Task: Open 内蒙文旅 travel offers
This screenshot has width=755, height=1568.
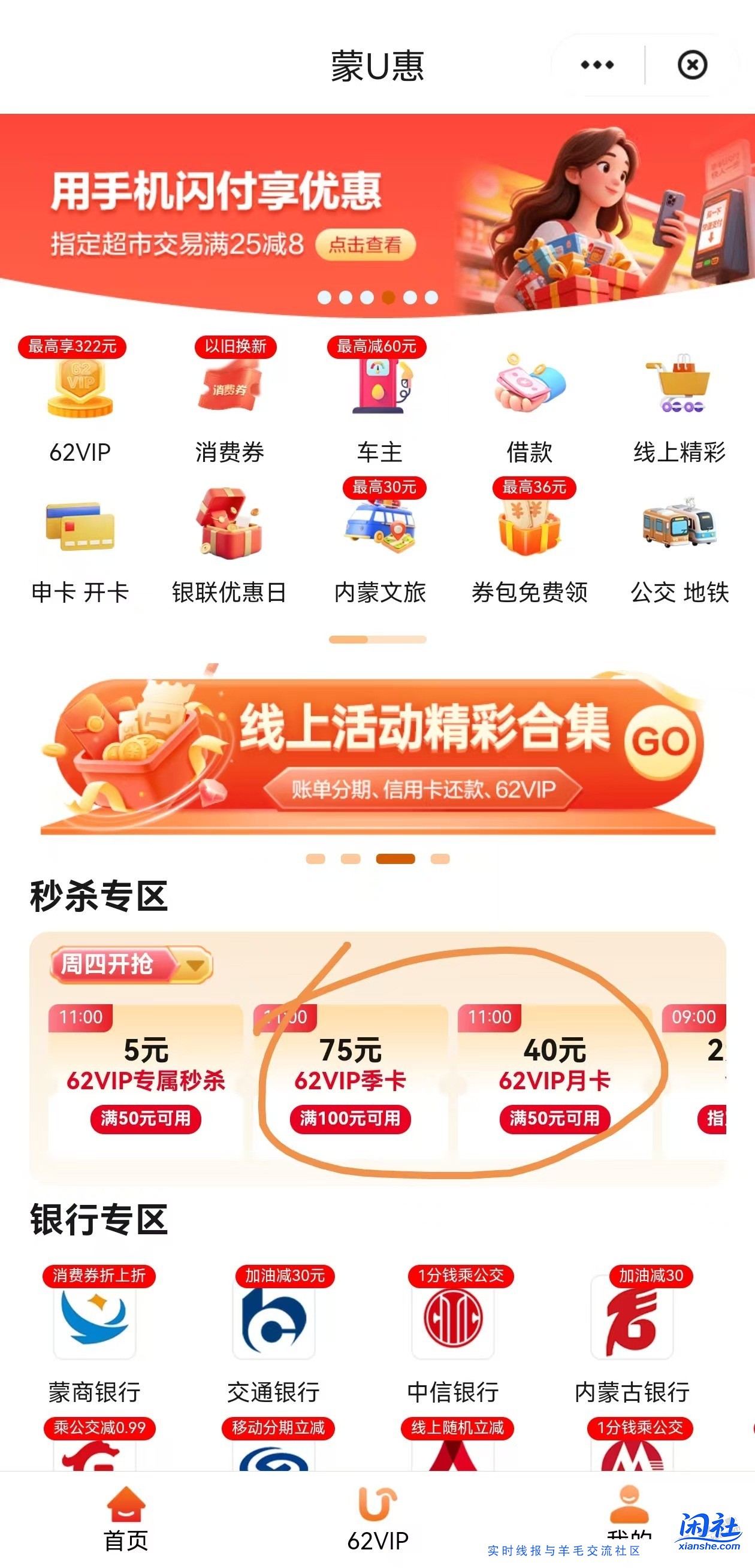Action: pos(379,545)
